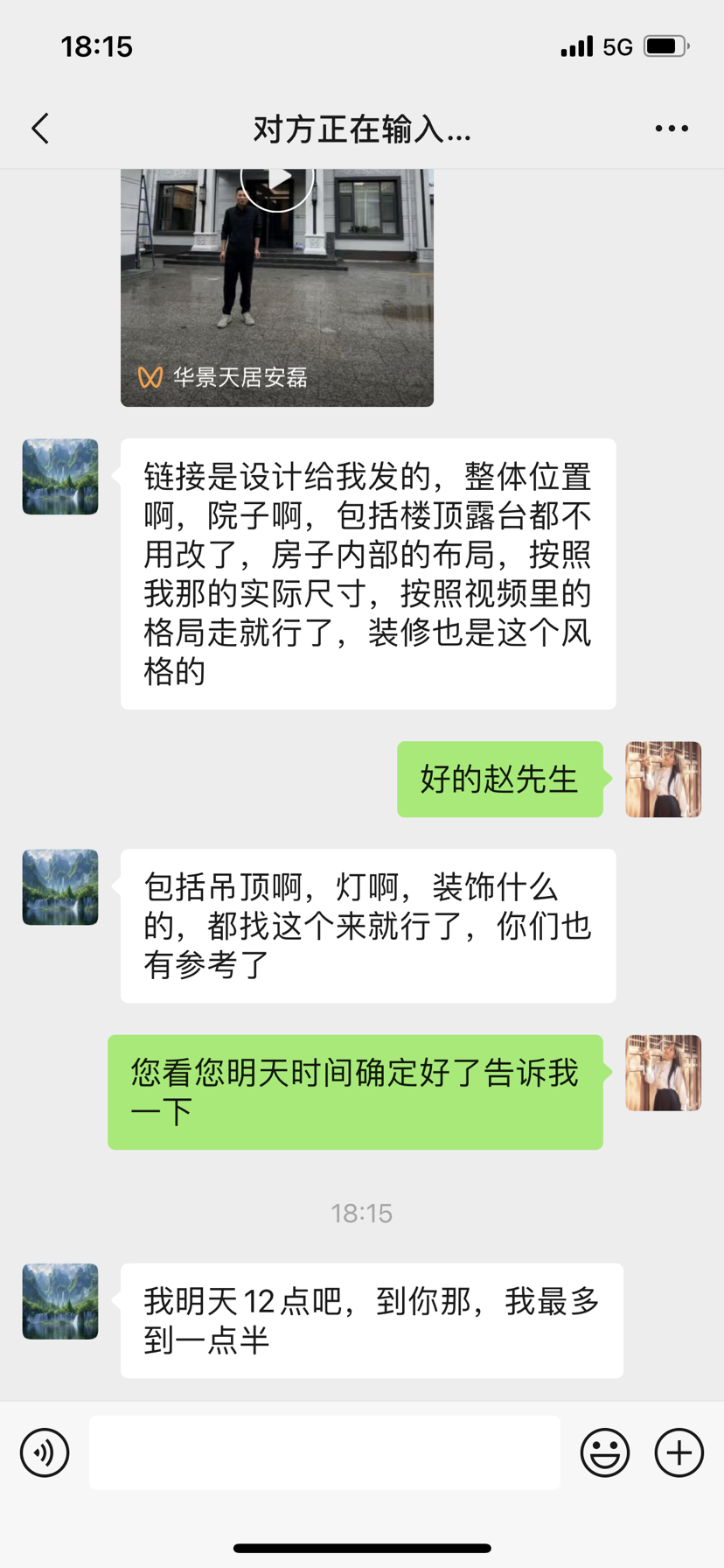Open the emoji sticker panel
This screenshot has height=1568, width=724.
pyautogui.click(x=605, y=1453)
